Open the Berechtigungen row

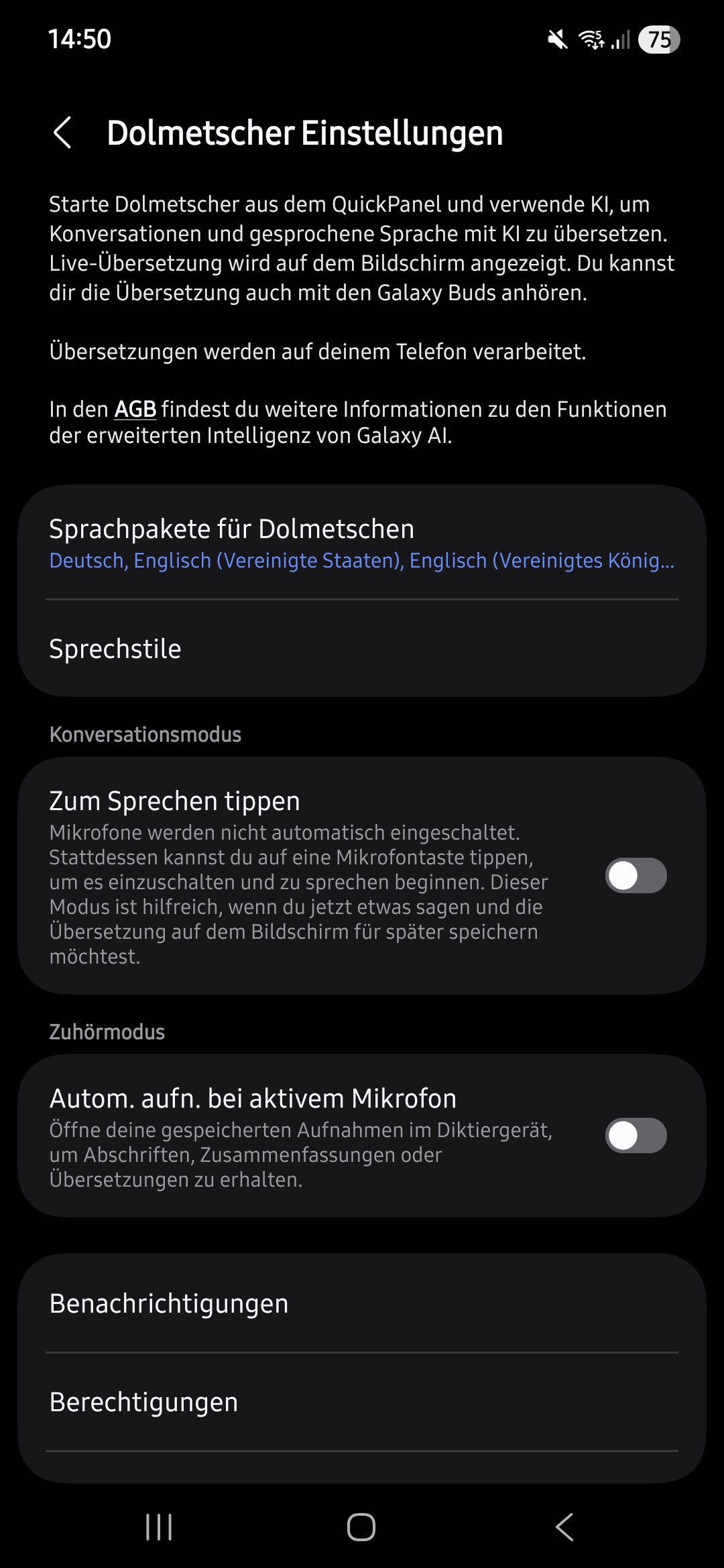pos(362,1402)
